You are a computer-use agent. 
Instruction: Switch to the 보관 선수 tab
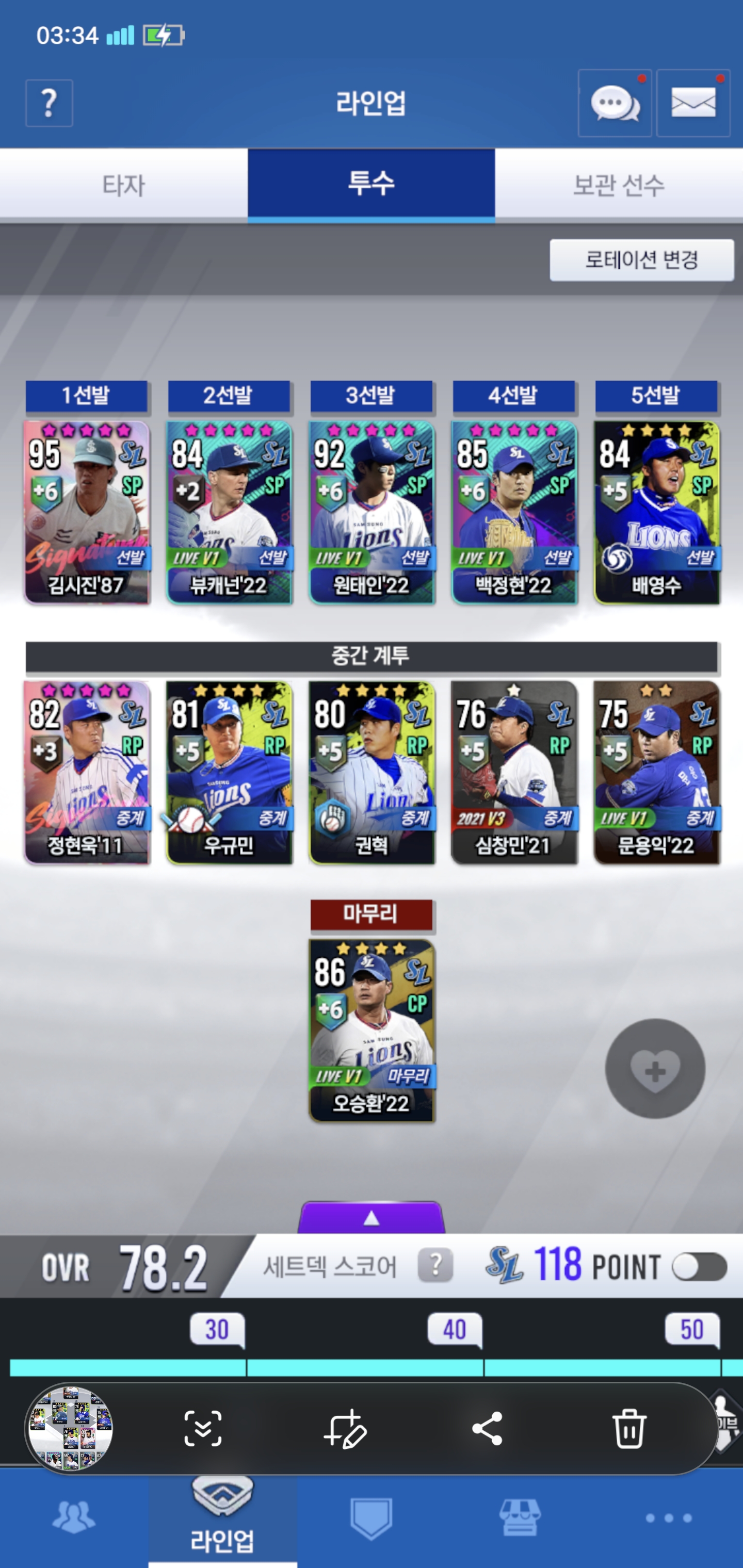618,185
